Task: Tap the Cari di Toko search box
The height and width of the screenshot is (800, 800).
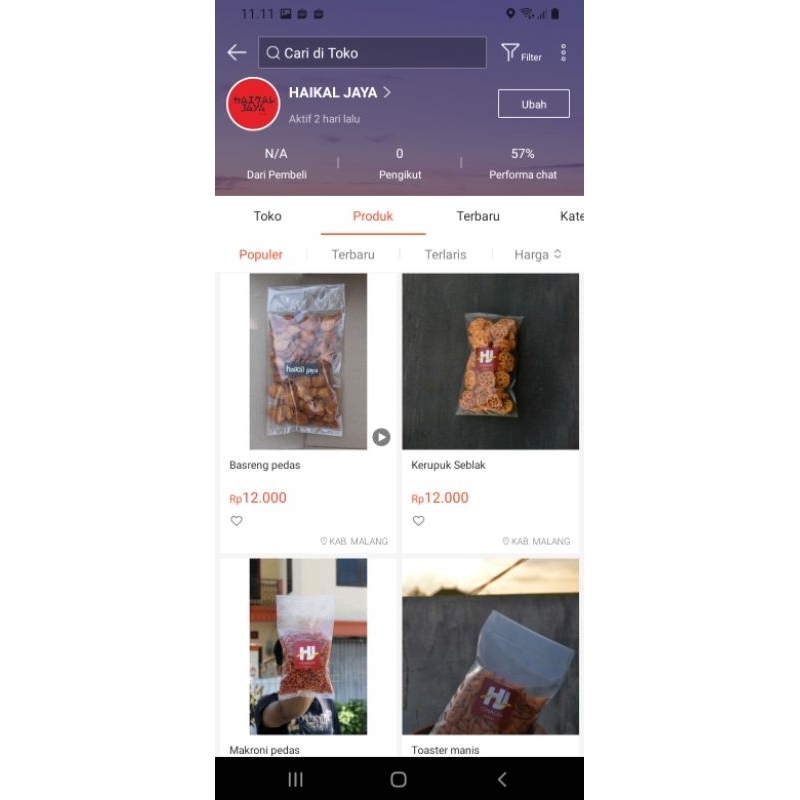Action: [x=372, y=53]
